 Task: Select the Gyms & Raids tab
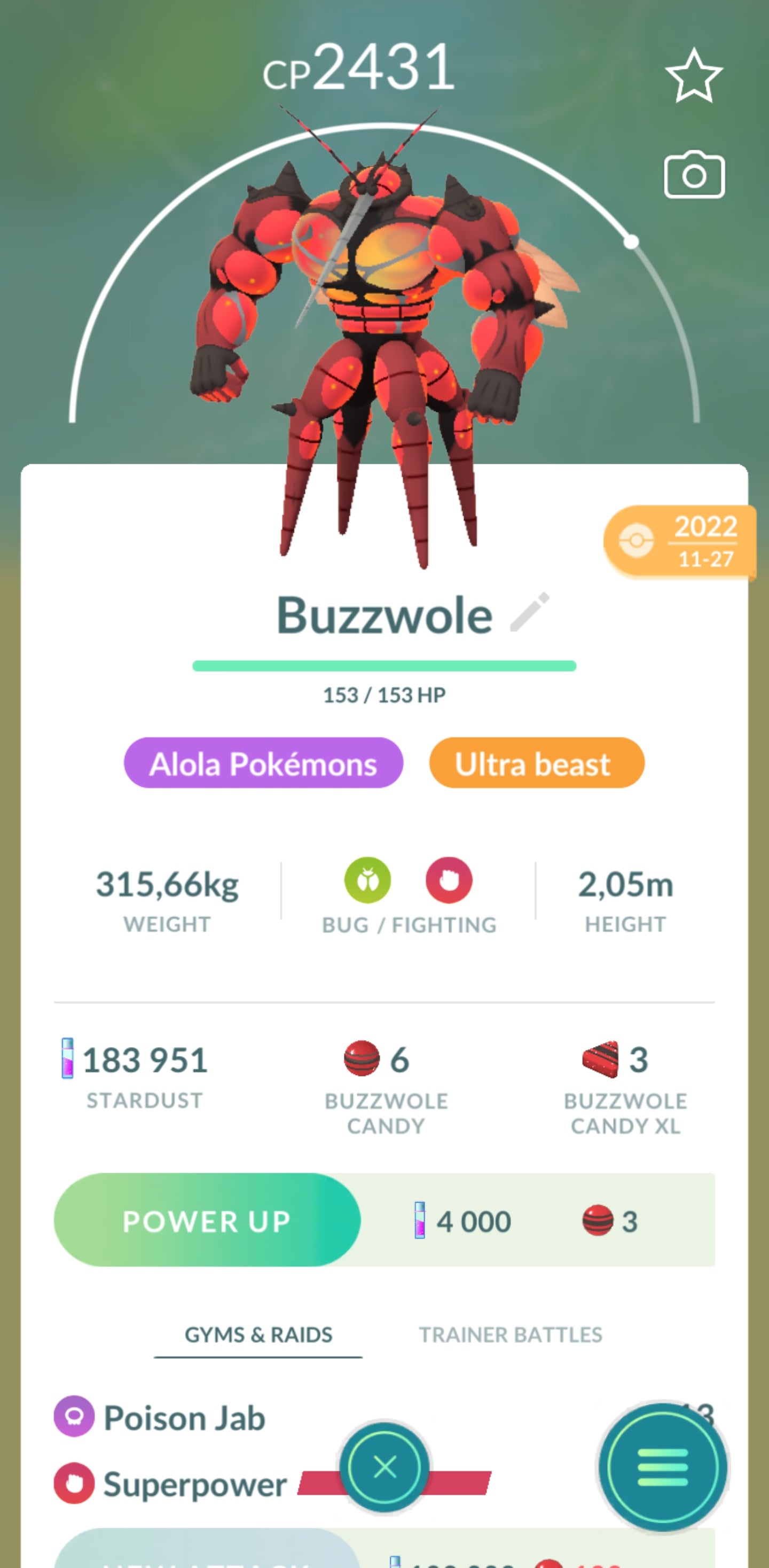[x=258, y=1335]
